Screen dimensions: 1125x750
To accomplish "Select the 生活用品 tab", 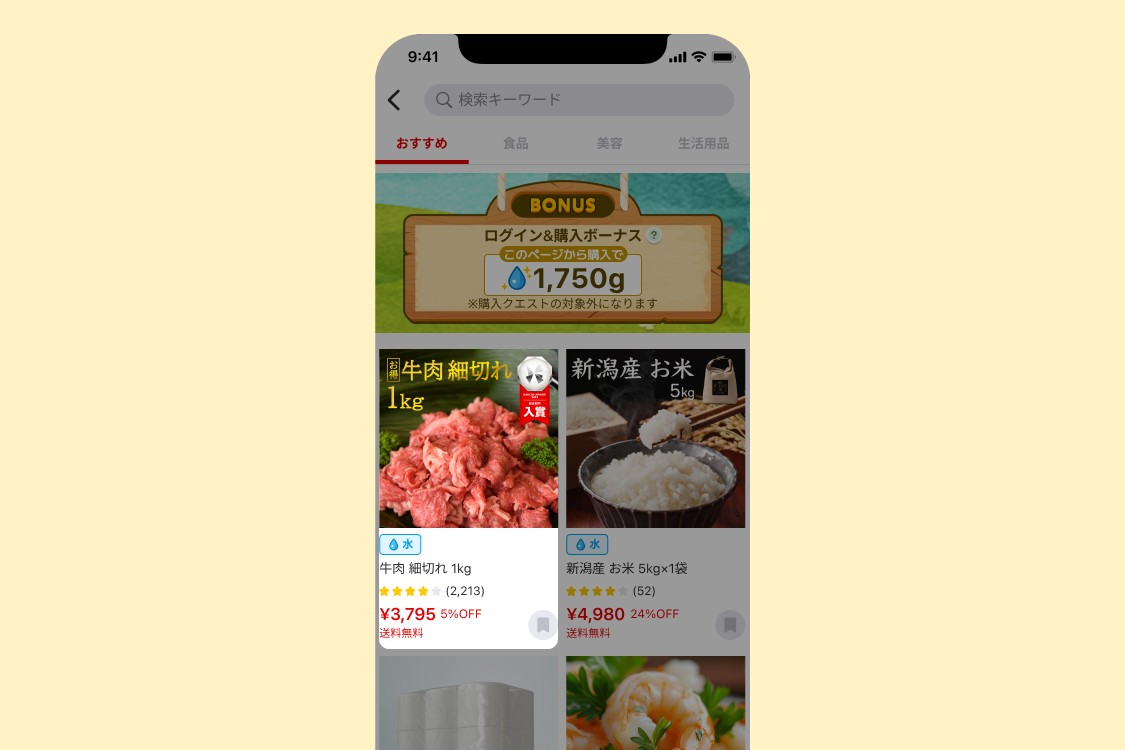I will click(703, 143).
